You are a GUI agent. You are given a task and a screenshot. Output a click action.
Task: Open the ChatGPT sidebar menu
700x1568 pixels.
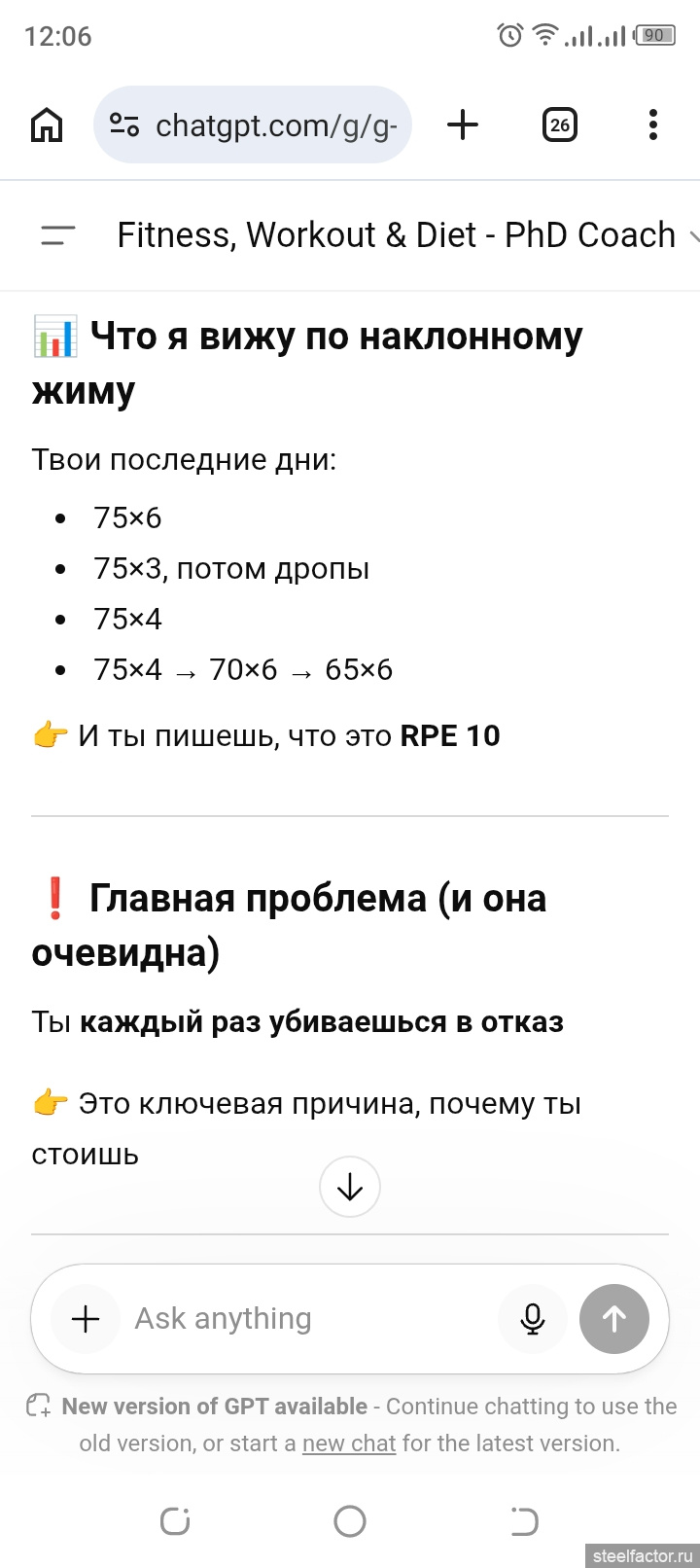click(x=57, y=234)
